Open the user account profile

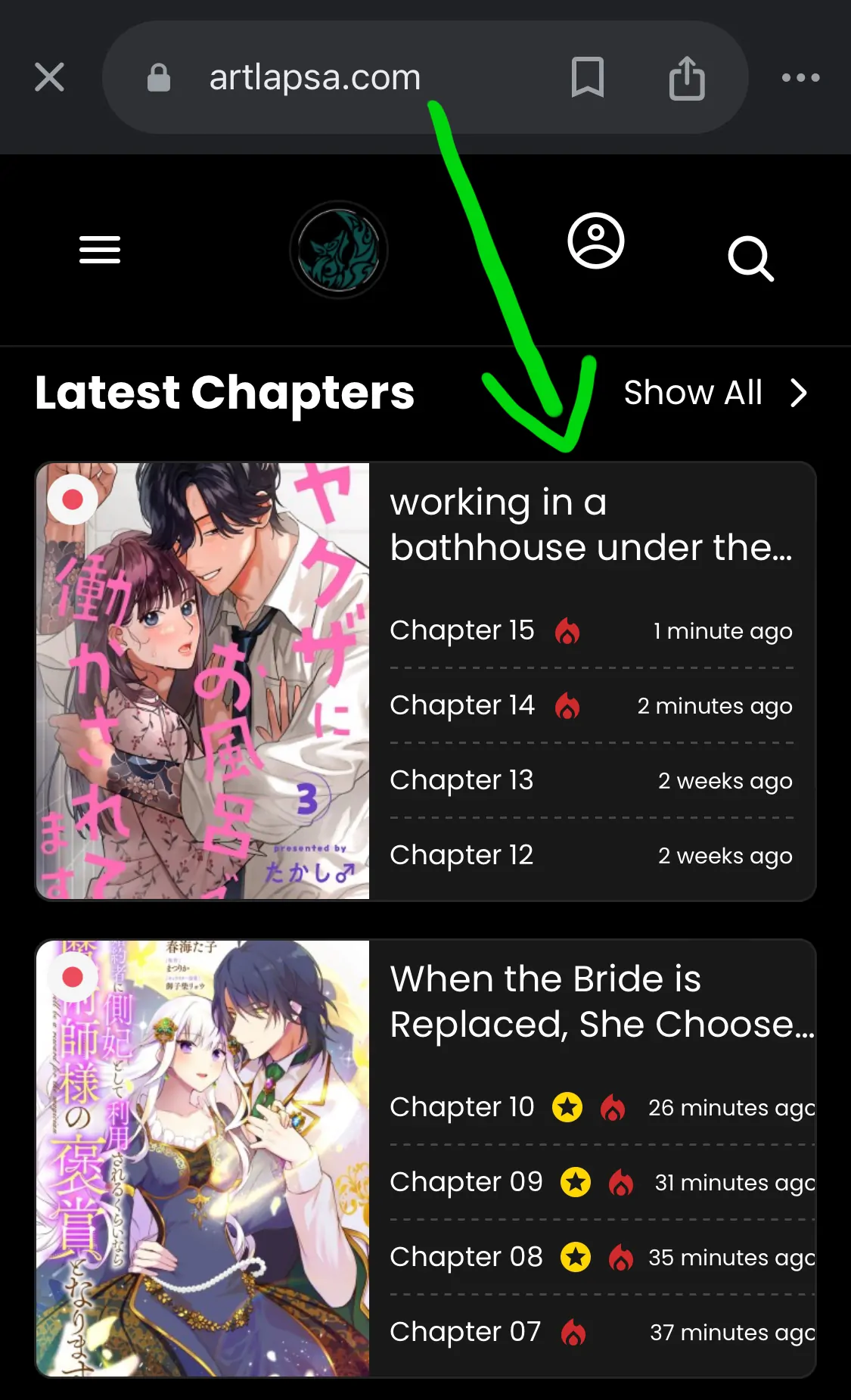[x=596, y=241]
